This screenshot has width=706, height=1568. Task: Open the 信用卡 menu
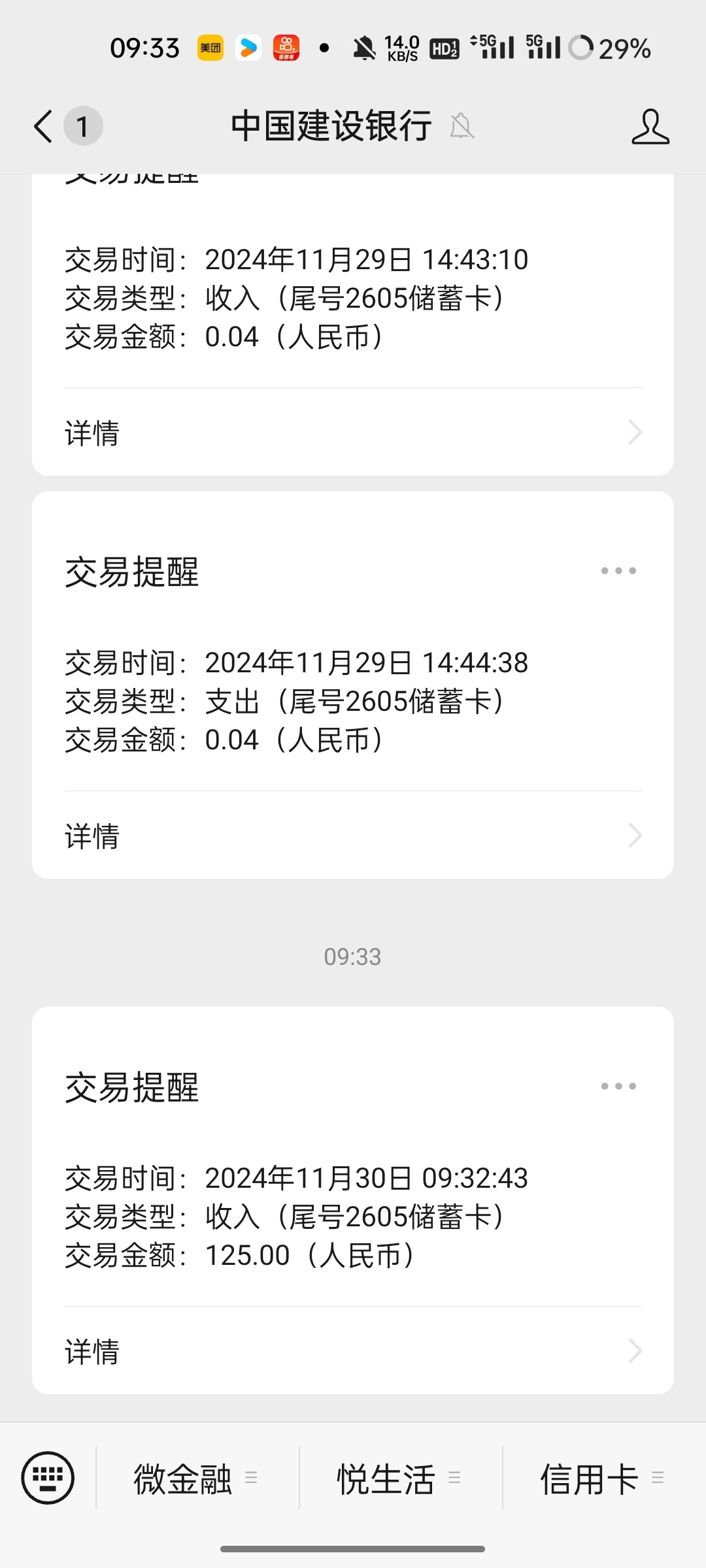click(x=602, y=1478)
